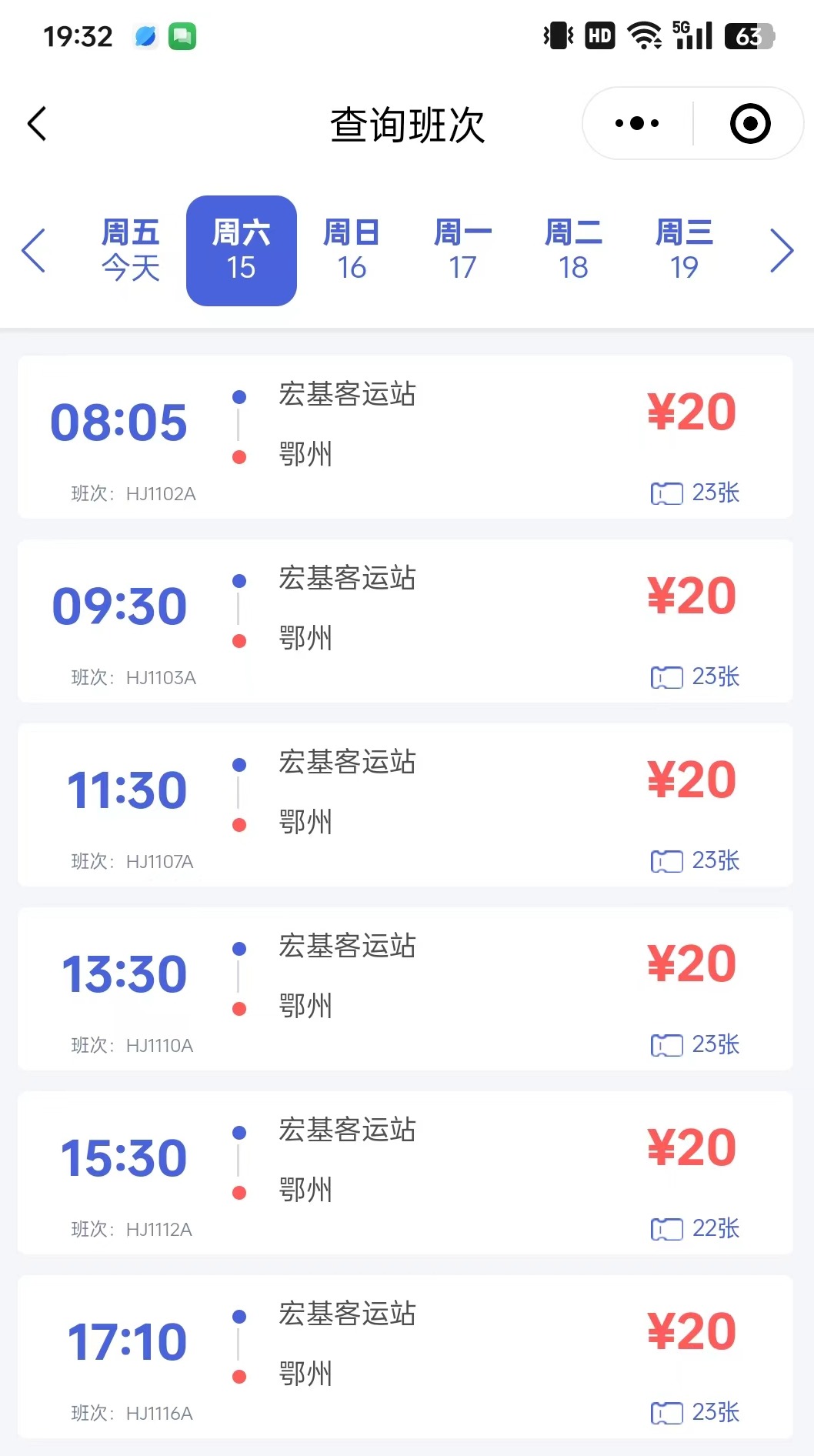
Task: Switch to 周二 18 date
Action: pos(573,251)
